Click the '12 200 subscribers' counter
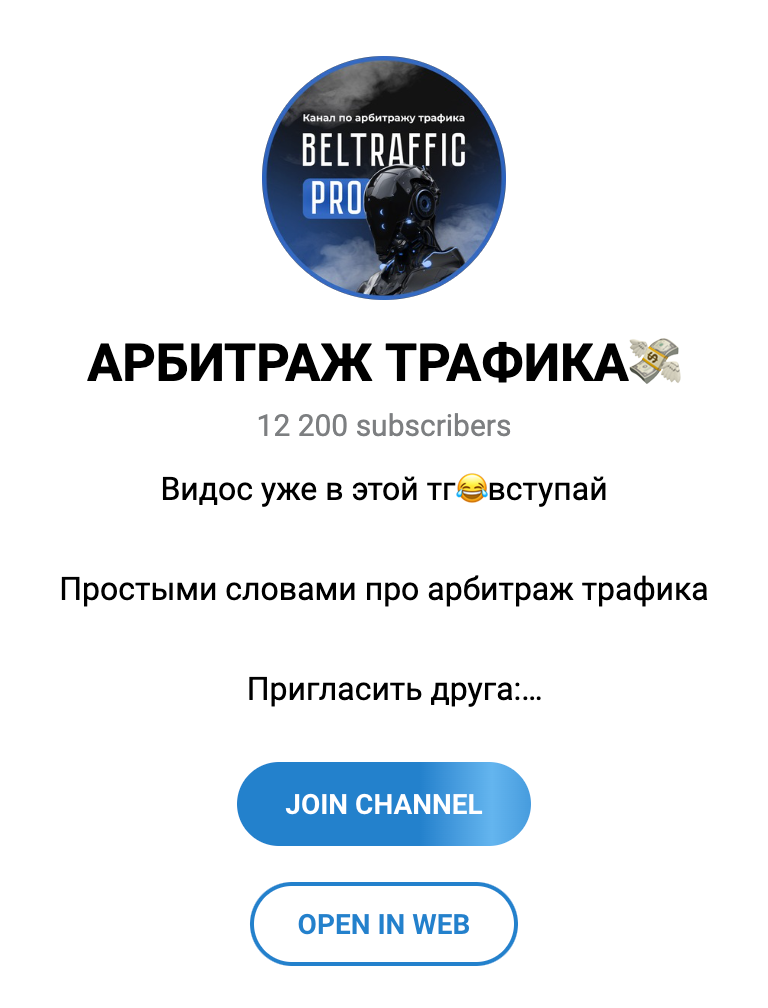The image size is (768, 1008). pos(384,425)
